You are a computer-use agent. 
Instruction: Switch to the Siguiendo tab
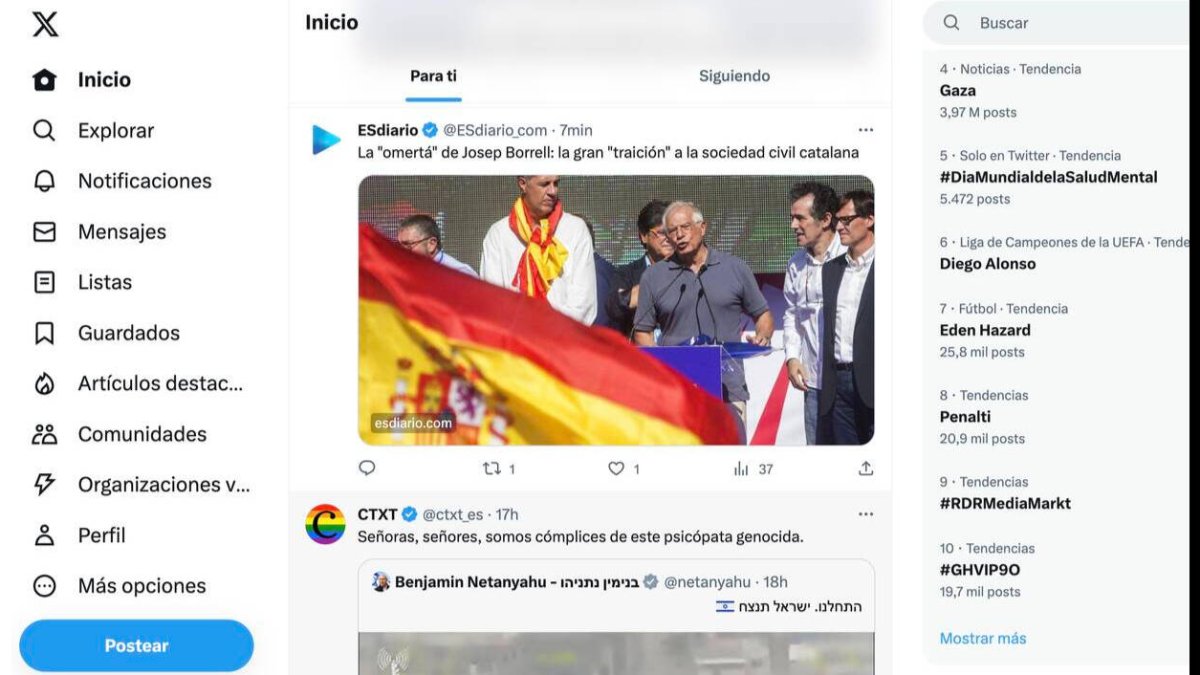click(x=734, y=76)
